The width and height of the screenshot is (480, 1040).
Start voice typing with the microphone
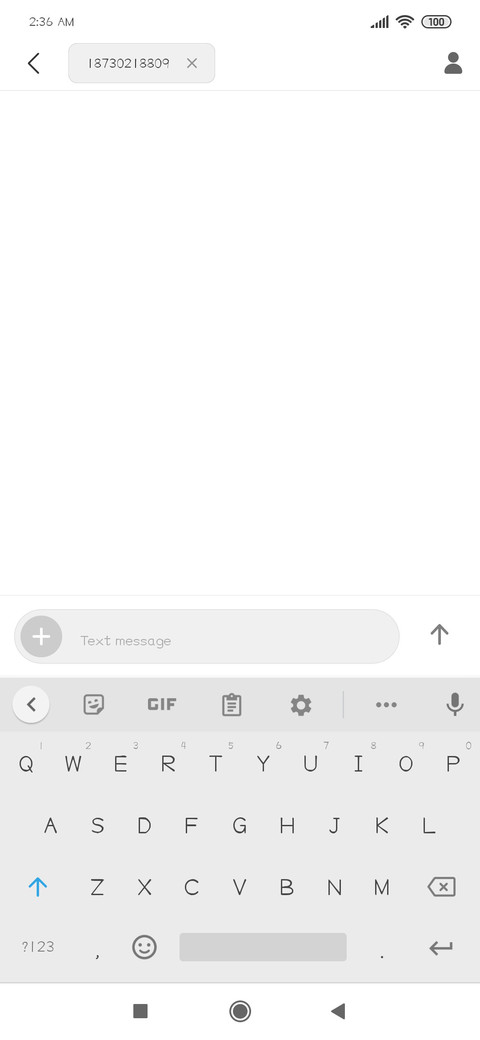point(455,704)
